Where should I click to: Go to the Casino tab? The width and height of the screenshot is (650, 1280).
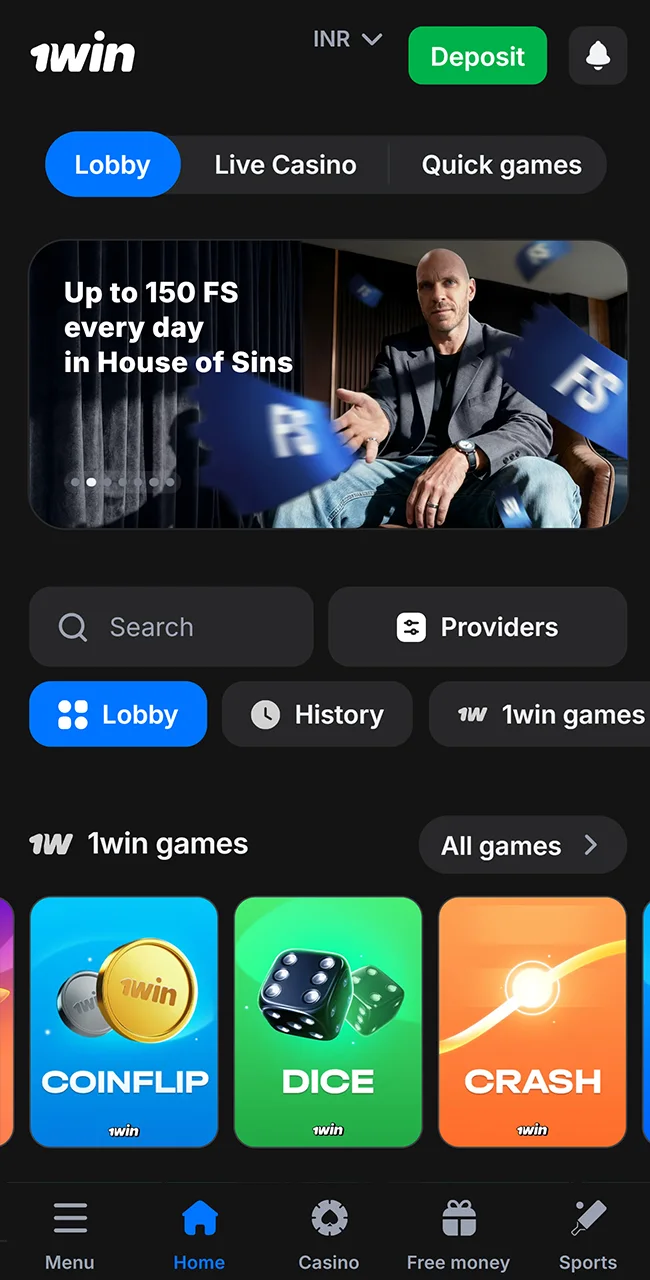pyautogui.click(x=328, y=1235)
